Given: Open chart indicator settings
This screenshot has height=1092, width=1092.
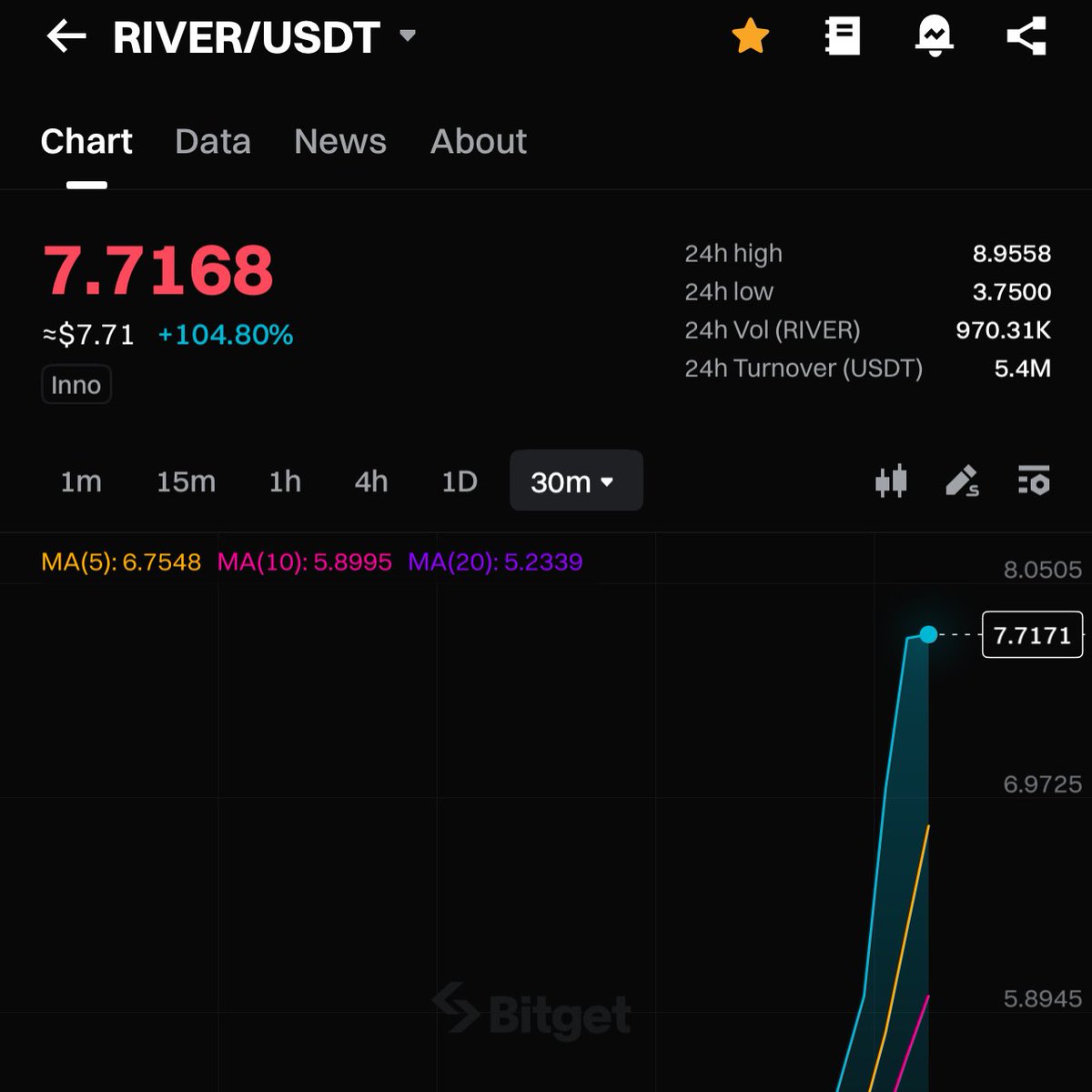Looking at the screenshot, I should coord(1034,480).
